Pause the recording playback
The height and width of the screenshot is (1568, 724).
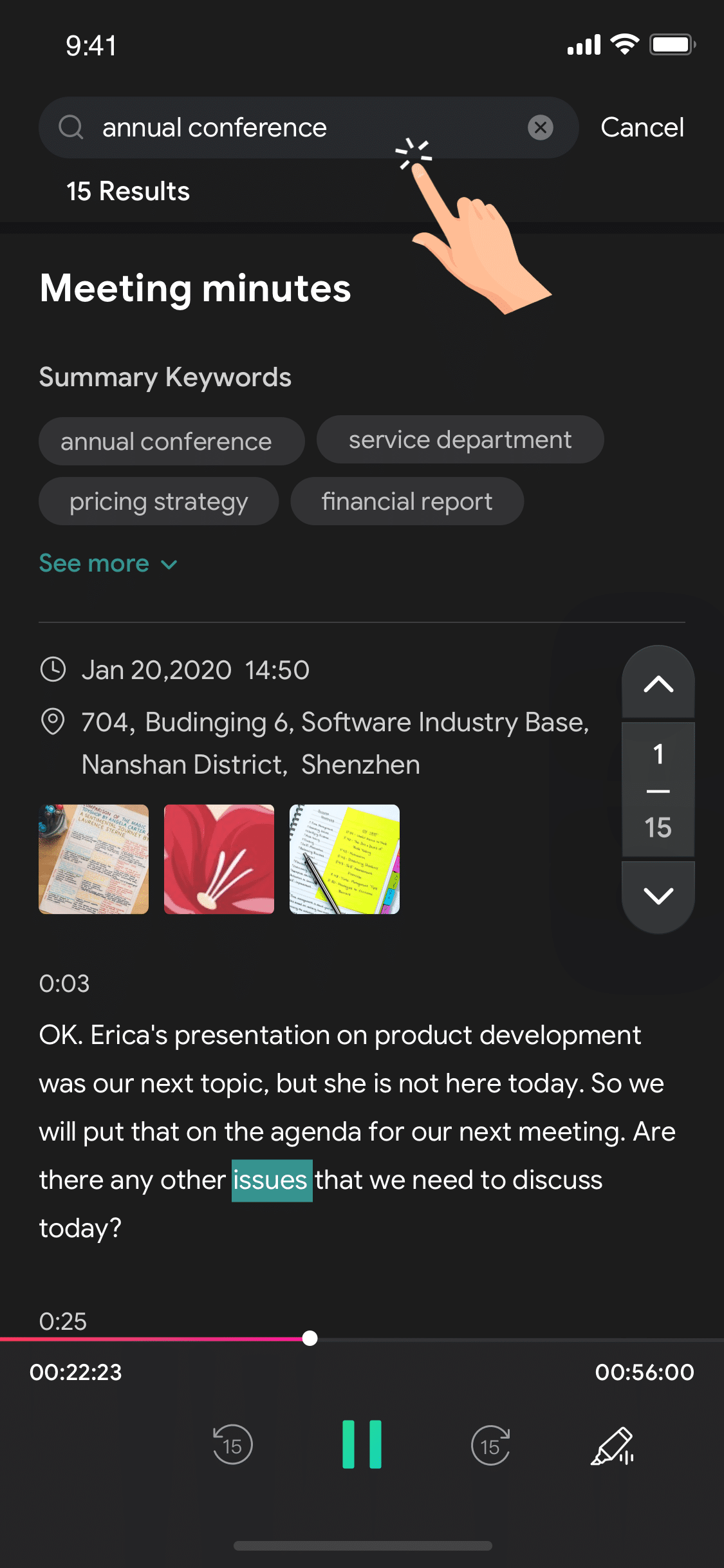point(362,1444)
